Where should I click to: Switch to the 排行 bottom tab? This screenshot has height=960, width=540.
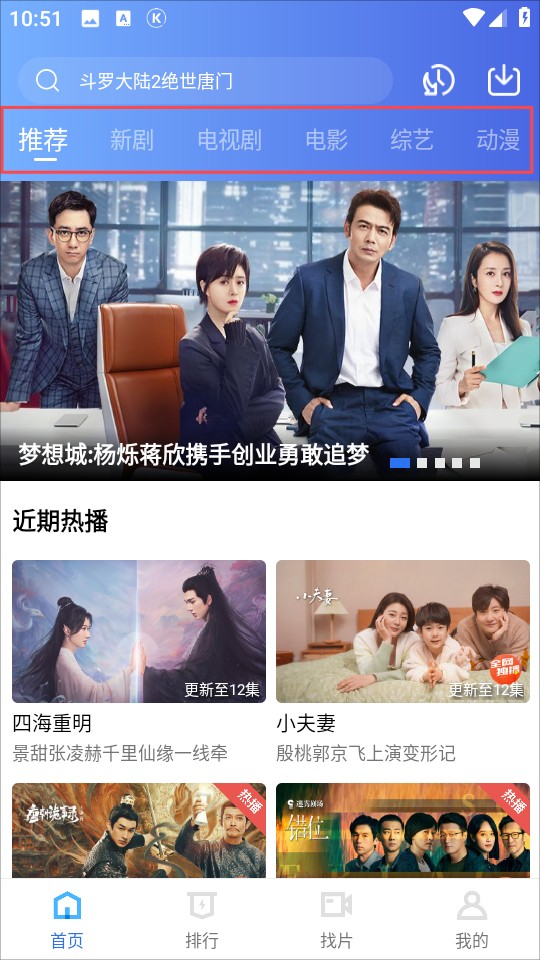coord(202,920)
